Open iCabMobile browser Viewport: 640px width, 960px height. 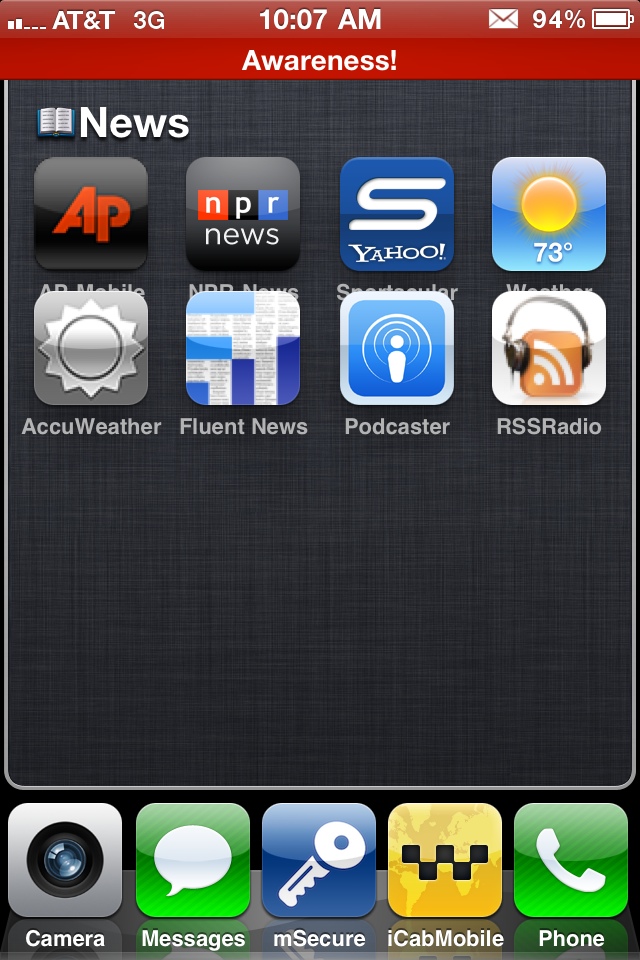pyautogui.click(x=445, y=860)
